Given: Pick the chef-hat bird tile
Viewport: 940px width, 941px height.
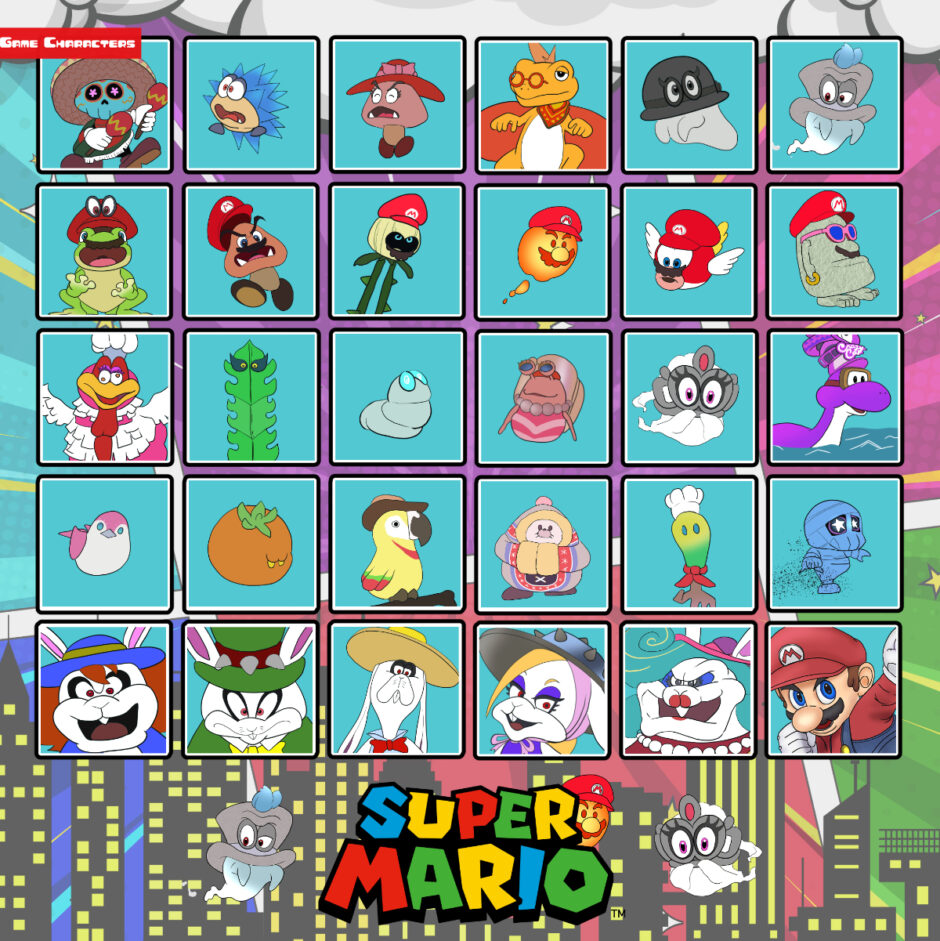Looking at the screenshot, I should point(105,398).
